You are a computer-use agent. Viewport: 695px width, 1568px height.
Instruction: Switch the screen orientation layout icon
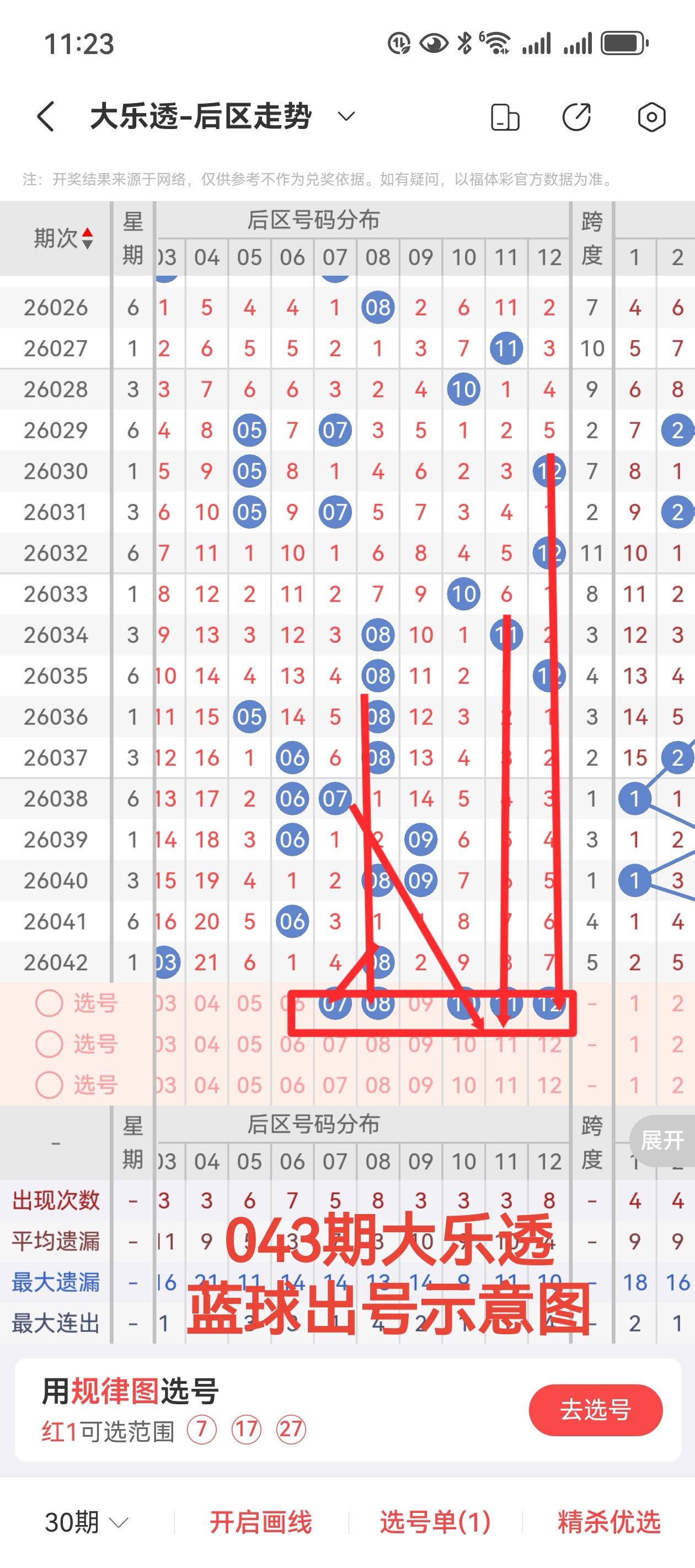[504, 117]
